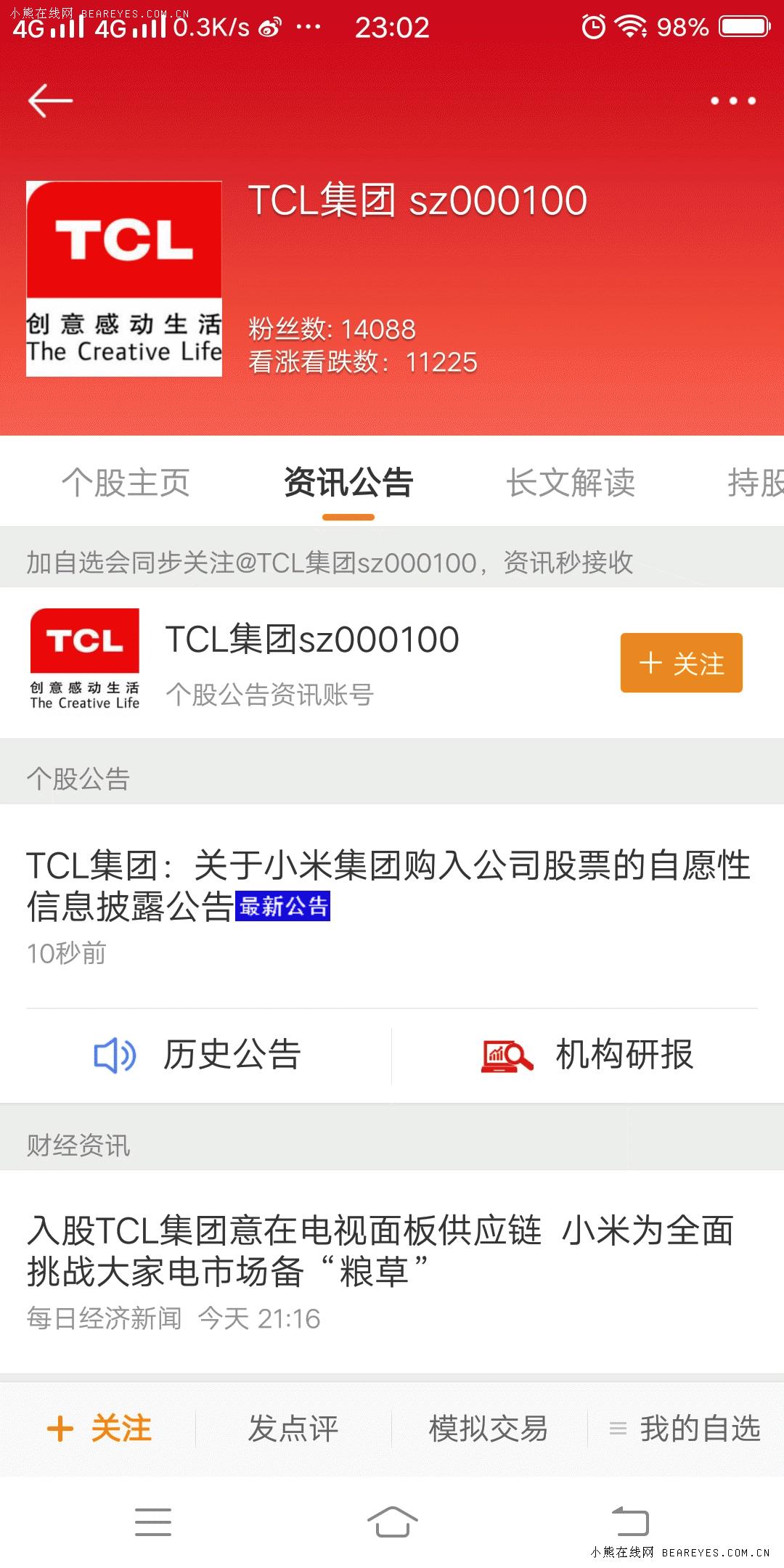The height and width of the screenshot is (1568, 784).
Task: Open 模拟交易 simulated trading
Action: [x=489, y=1429]
